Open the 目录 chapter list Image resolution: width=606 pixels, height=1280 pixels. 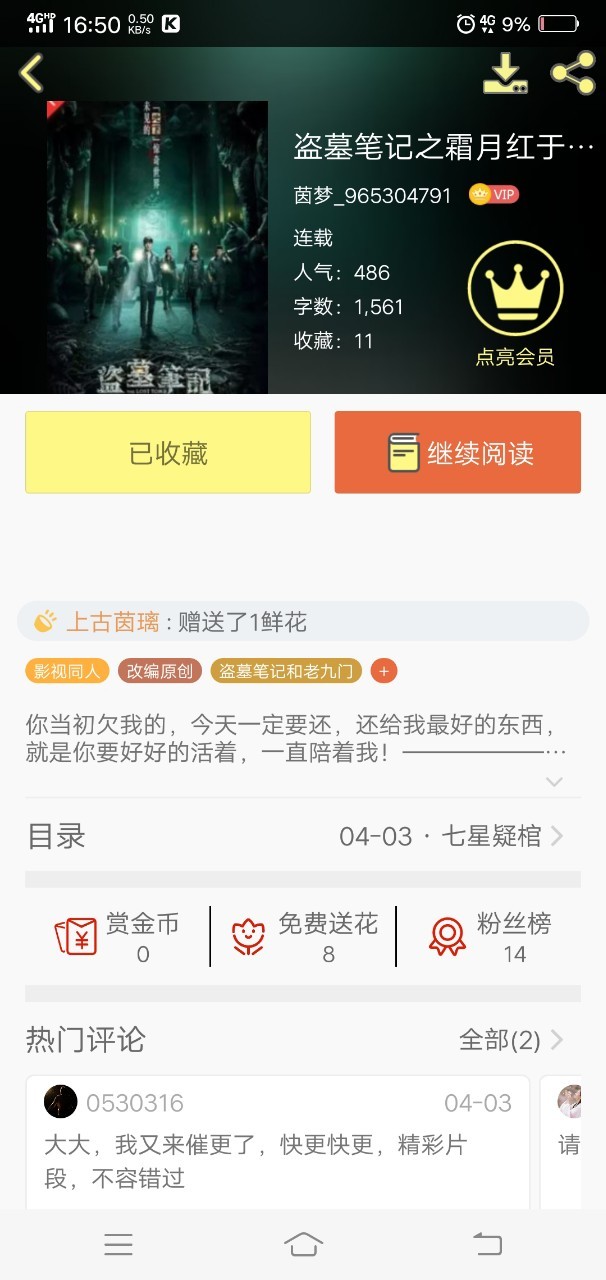click(x=303, y=836)
